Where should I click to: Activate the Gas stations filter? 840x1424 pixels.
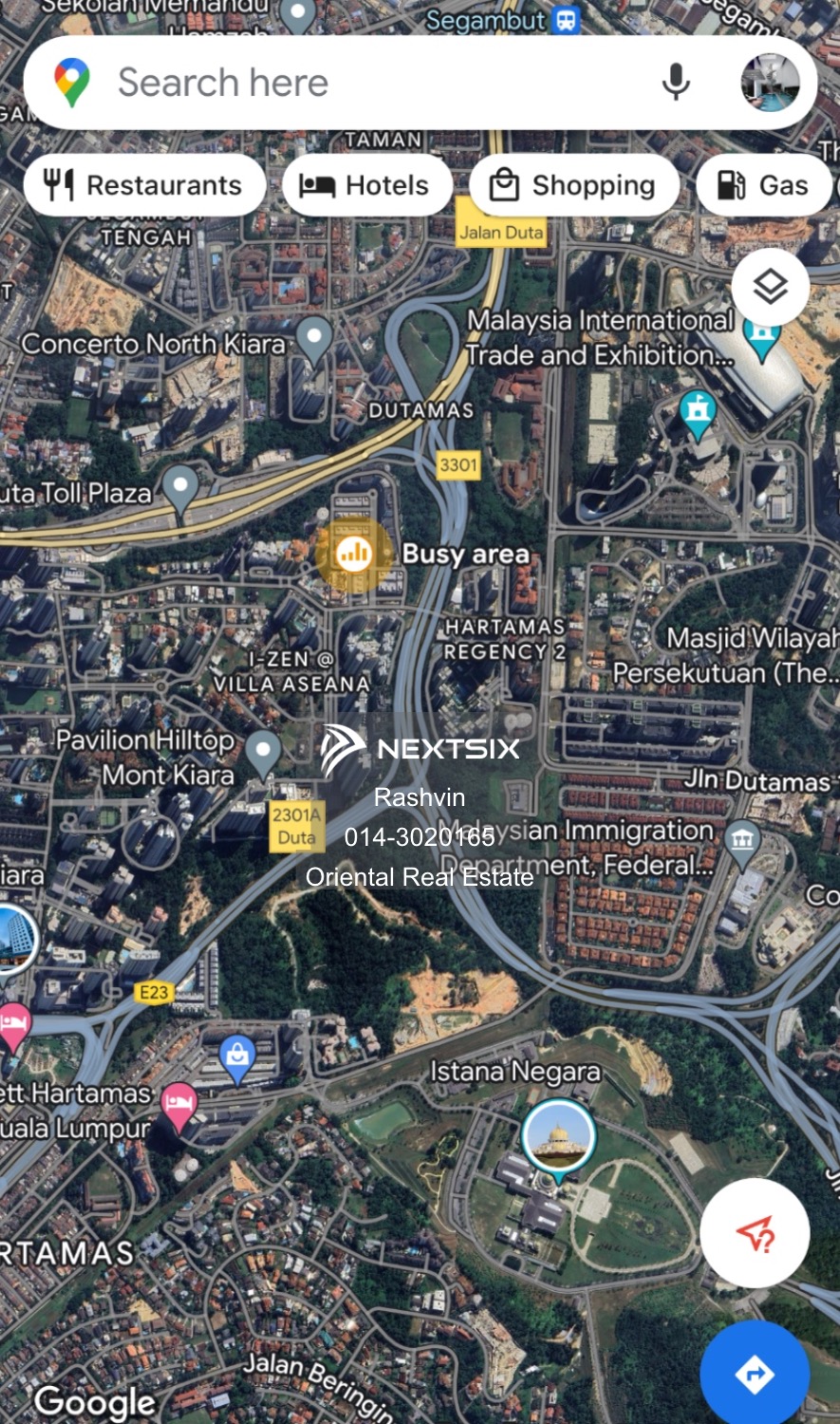click(x=764, y=185)
